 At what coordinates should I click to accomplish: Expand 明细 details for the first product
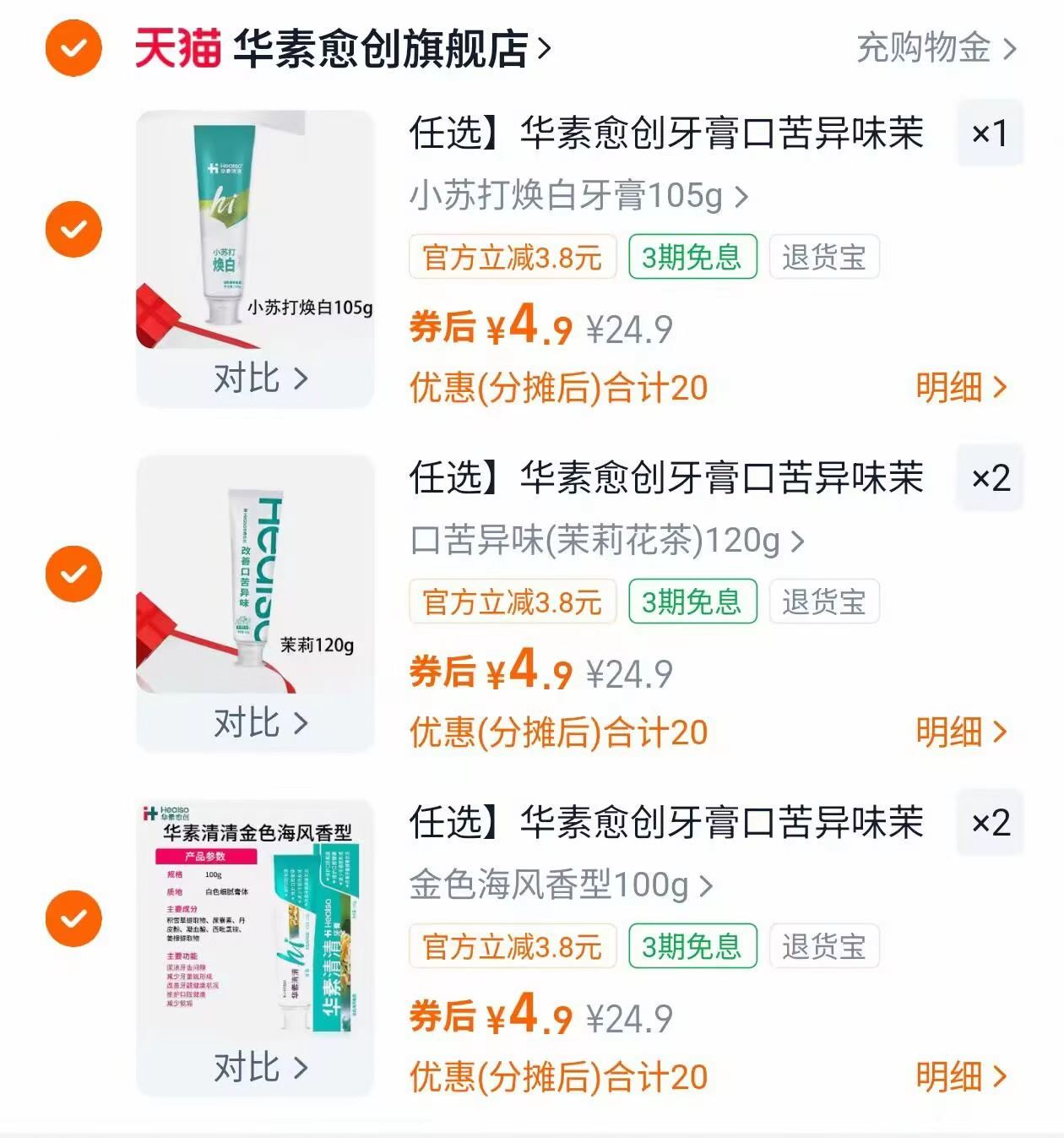point(957,387)
